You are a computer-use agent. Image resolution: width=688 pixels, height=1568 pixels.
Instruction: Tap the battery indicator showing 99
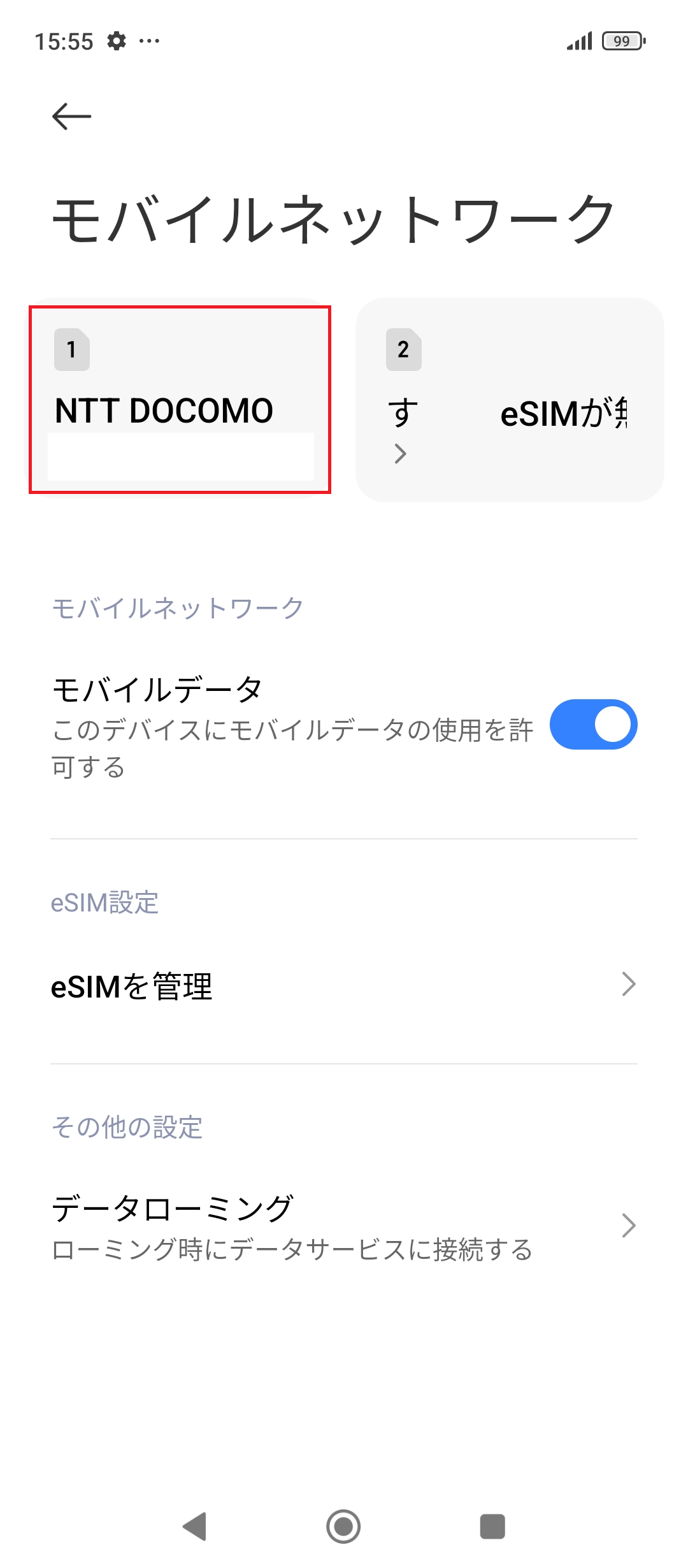pyautogui.click(x=621, y=41)
